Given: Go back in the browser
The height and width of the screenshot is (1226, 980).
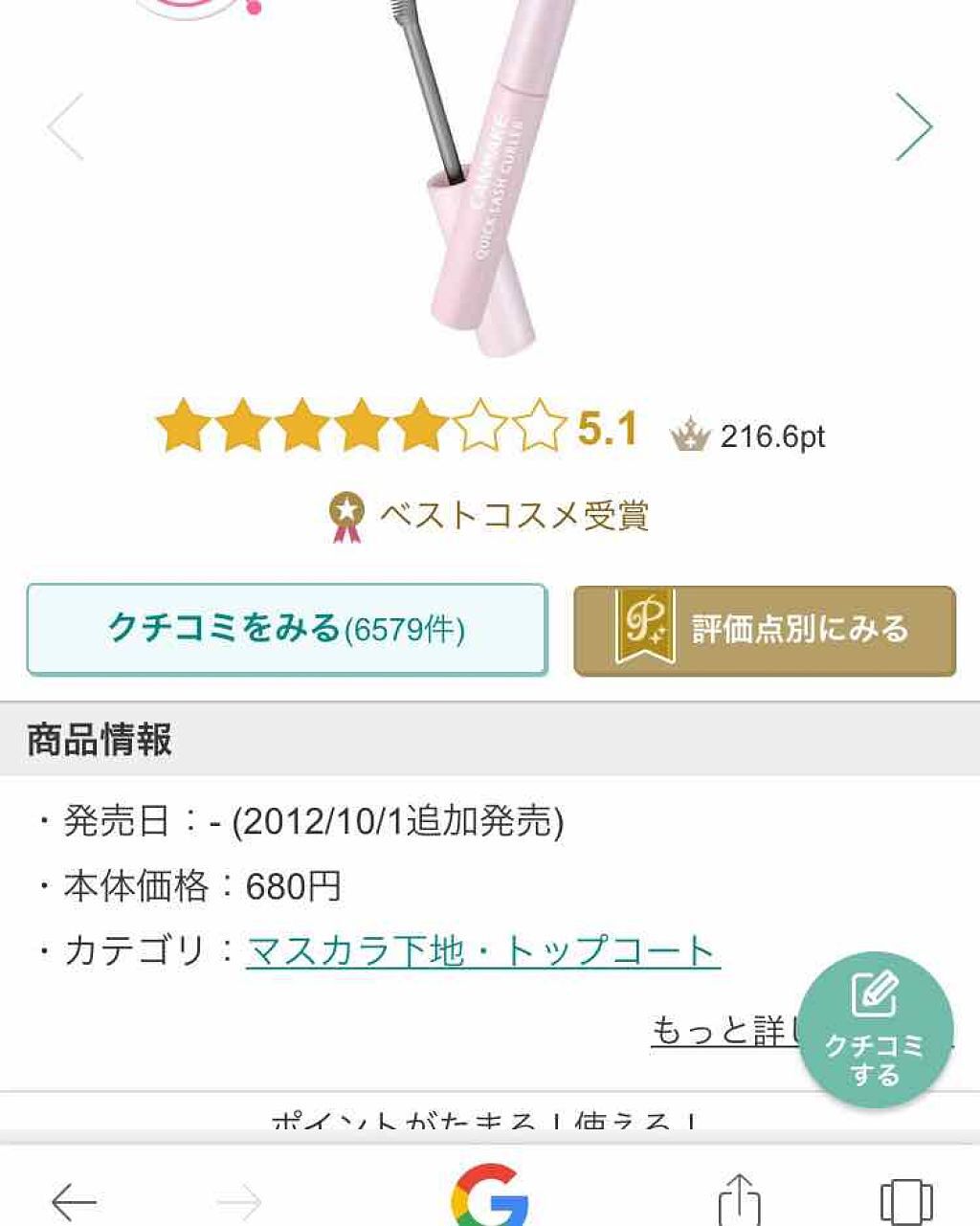Looking at the screenshot, I should [x=74, y=1199].
